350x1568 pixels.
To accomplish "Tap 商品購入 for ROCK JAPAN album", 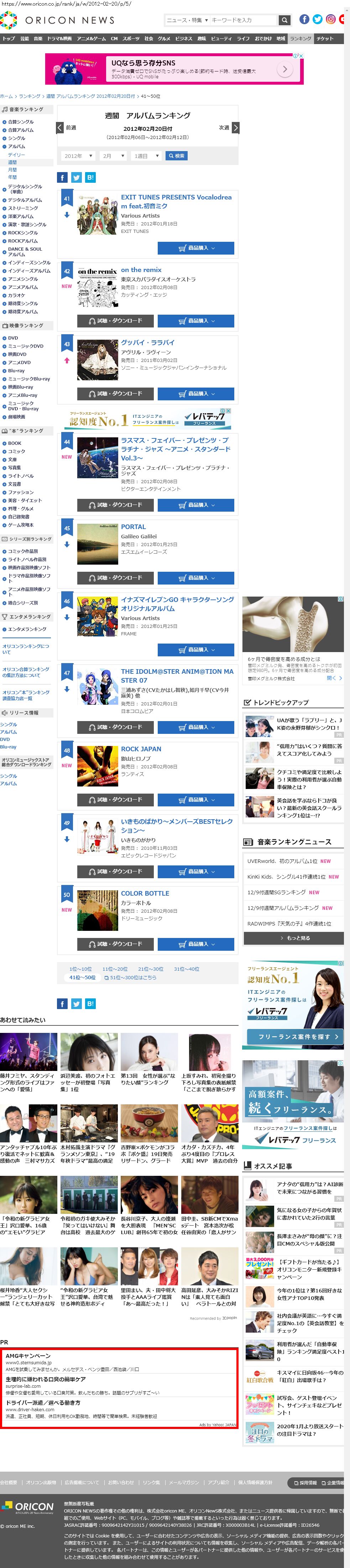I will pos(196,799).
